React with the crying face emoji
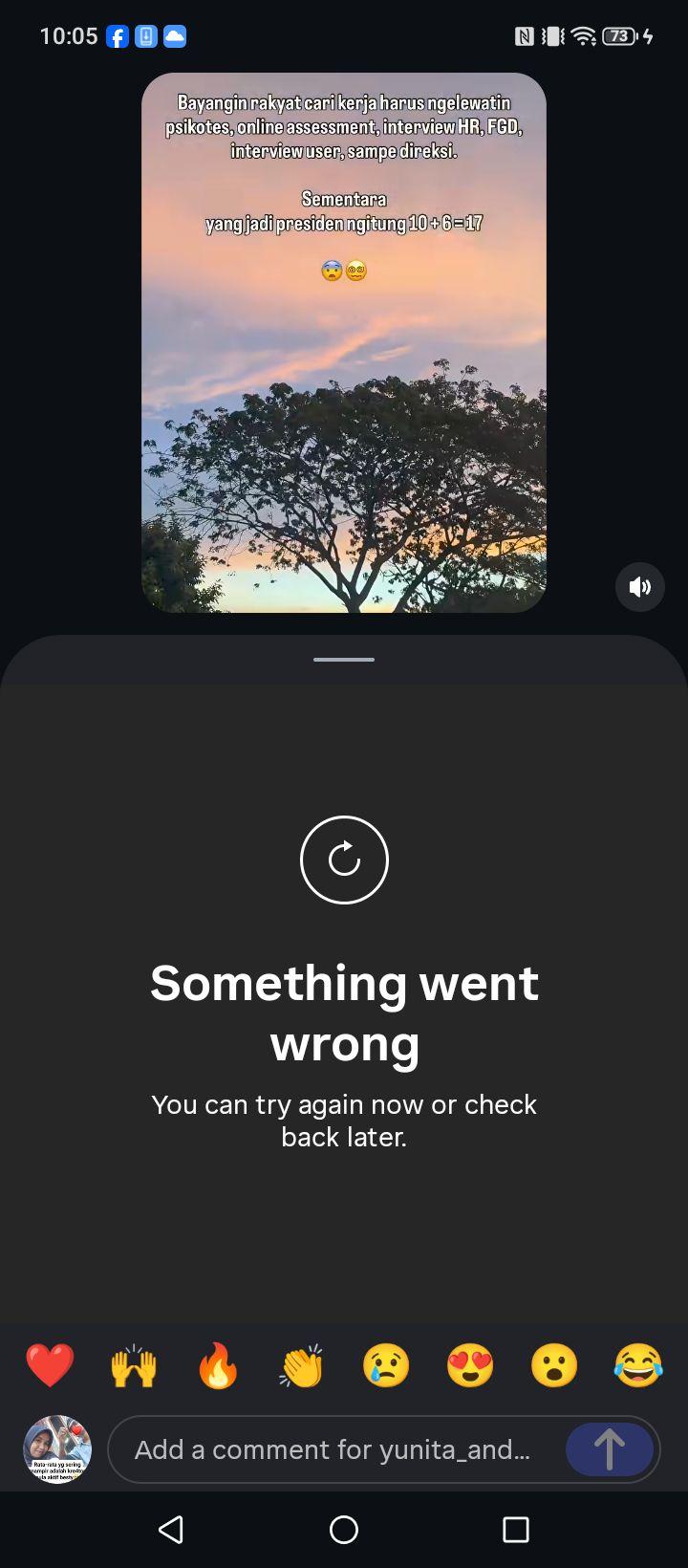688x1568 pixels. [x=386, y=1365]
